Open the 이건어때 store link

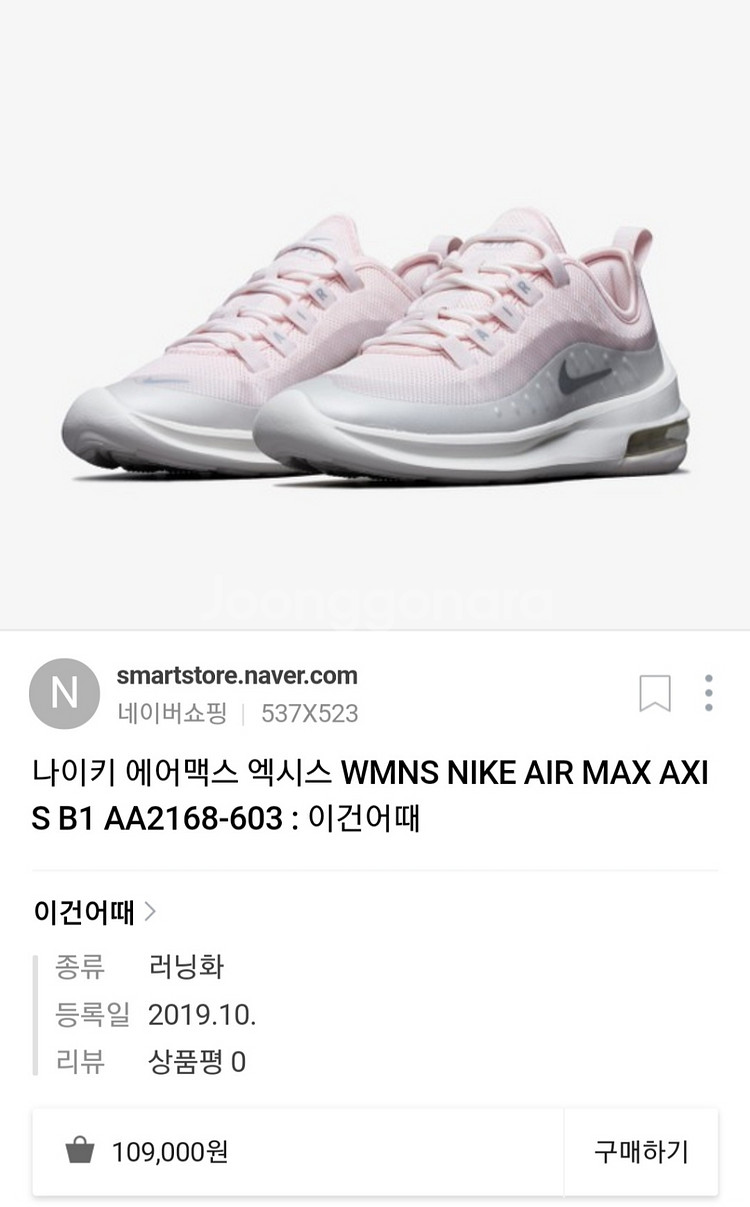click(x=95, y=911)
